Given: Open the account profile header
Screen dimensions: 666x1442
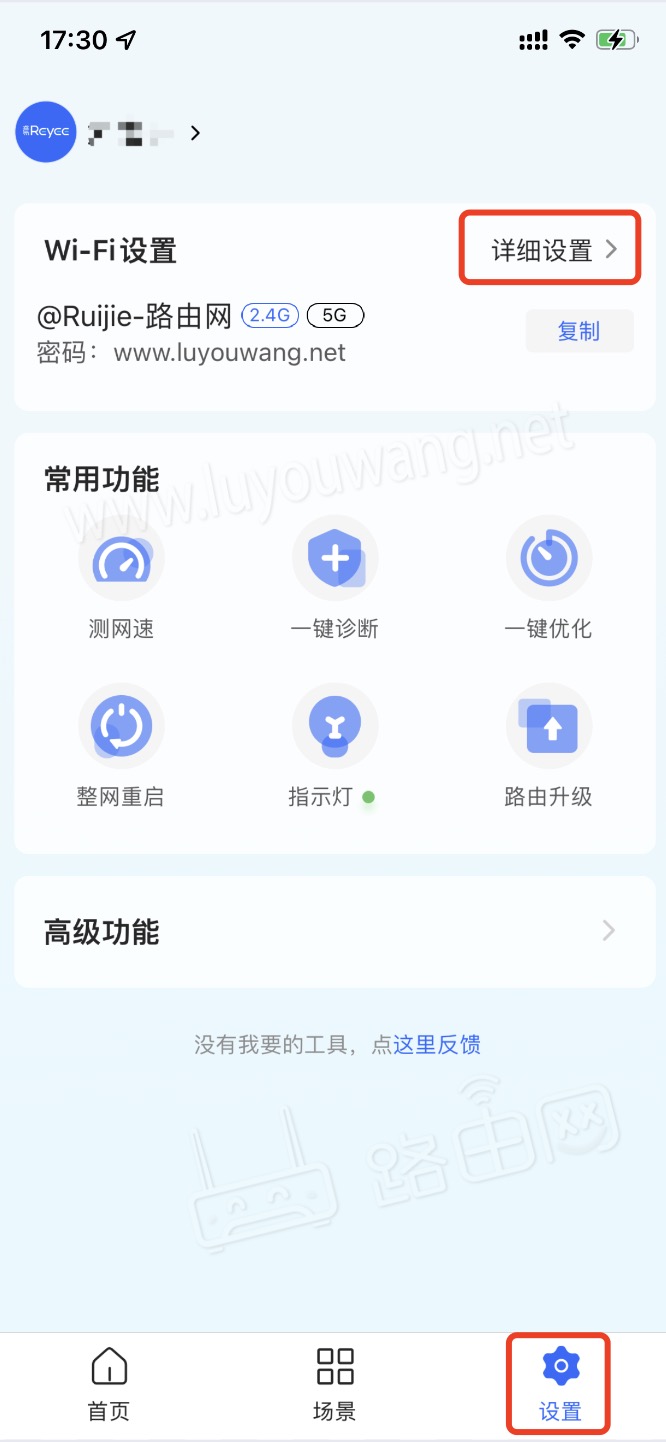Looking at the screenshot, I should pyautogui.click(x=110, y=133).
